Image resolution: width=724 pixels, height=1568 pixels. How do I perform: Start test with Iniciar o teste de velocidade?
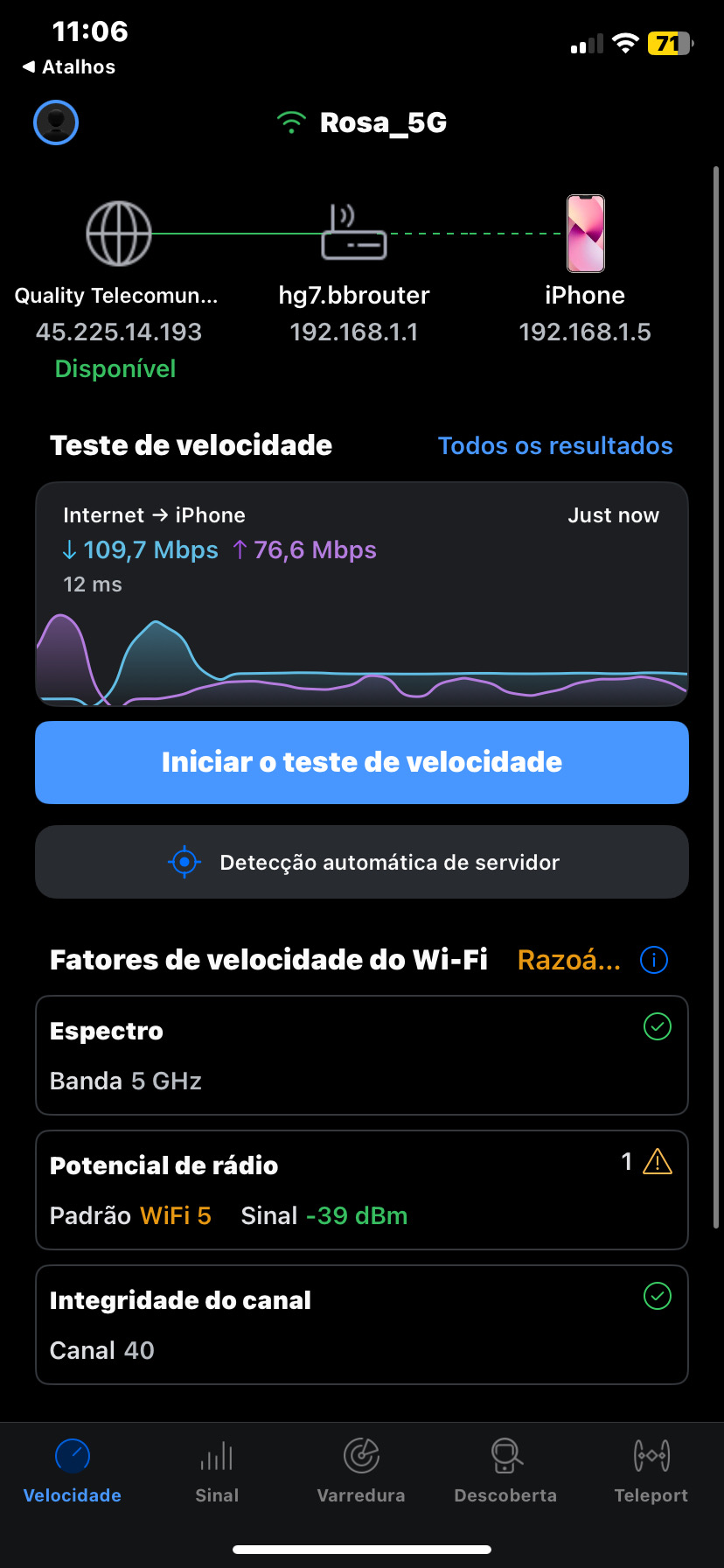point(362,762)
